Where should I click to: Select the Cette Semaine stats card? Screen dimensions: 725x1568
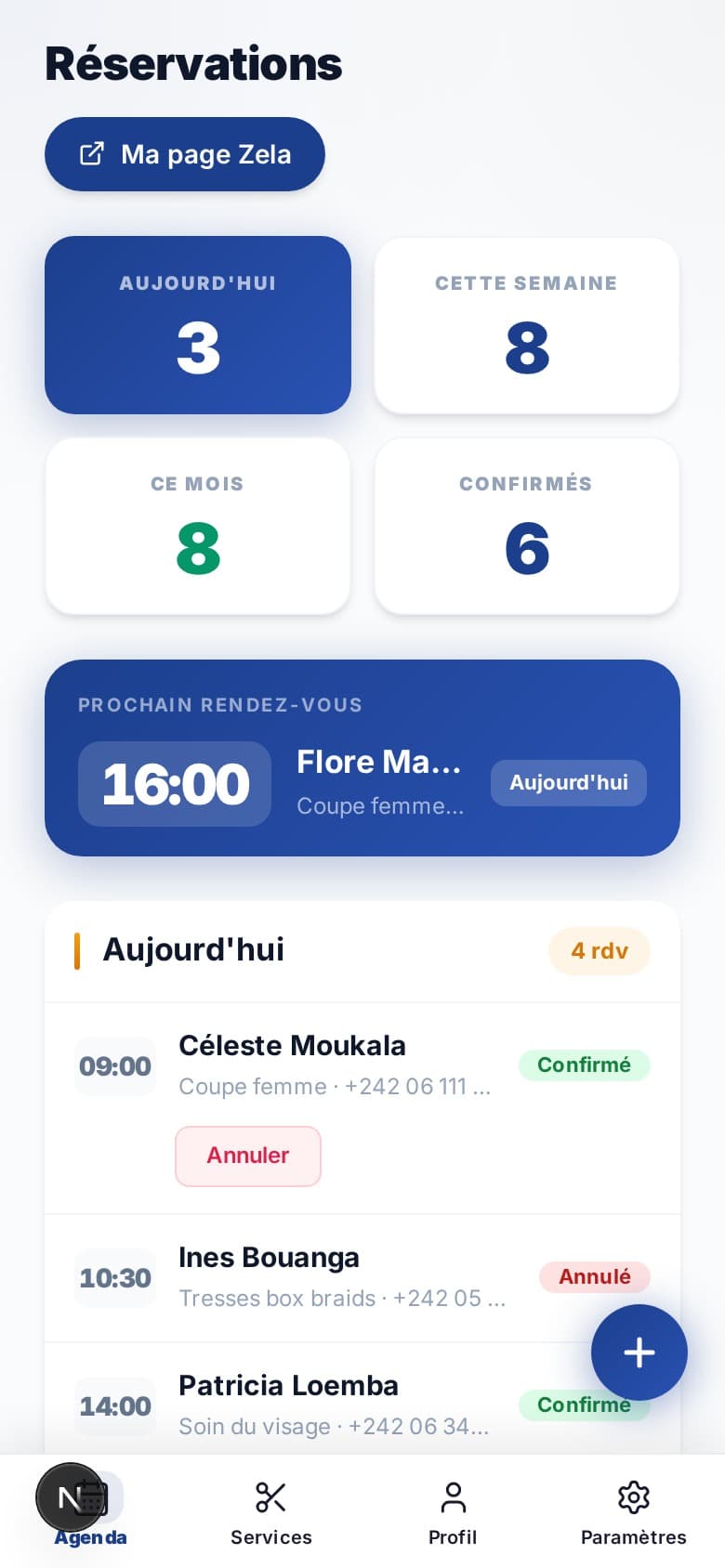point(526,325)
